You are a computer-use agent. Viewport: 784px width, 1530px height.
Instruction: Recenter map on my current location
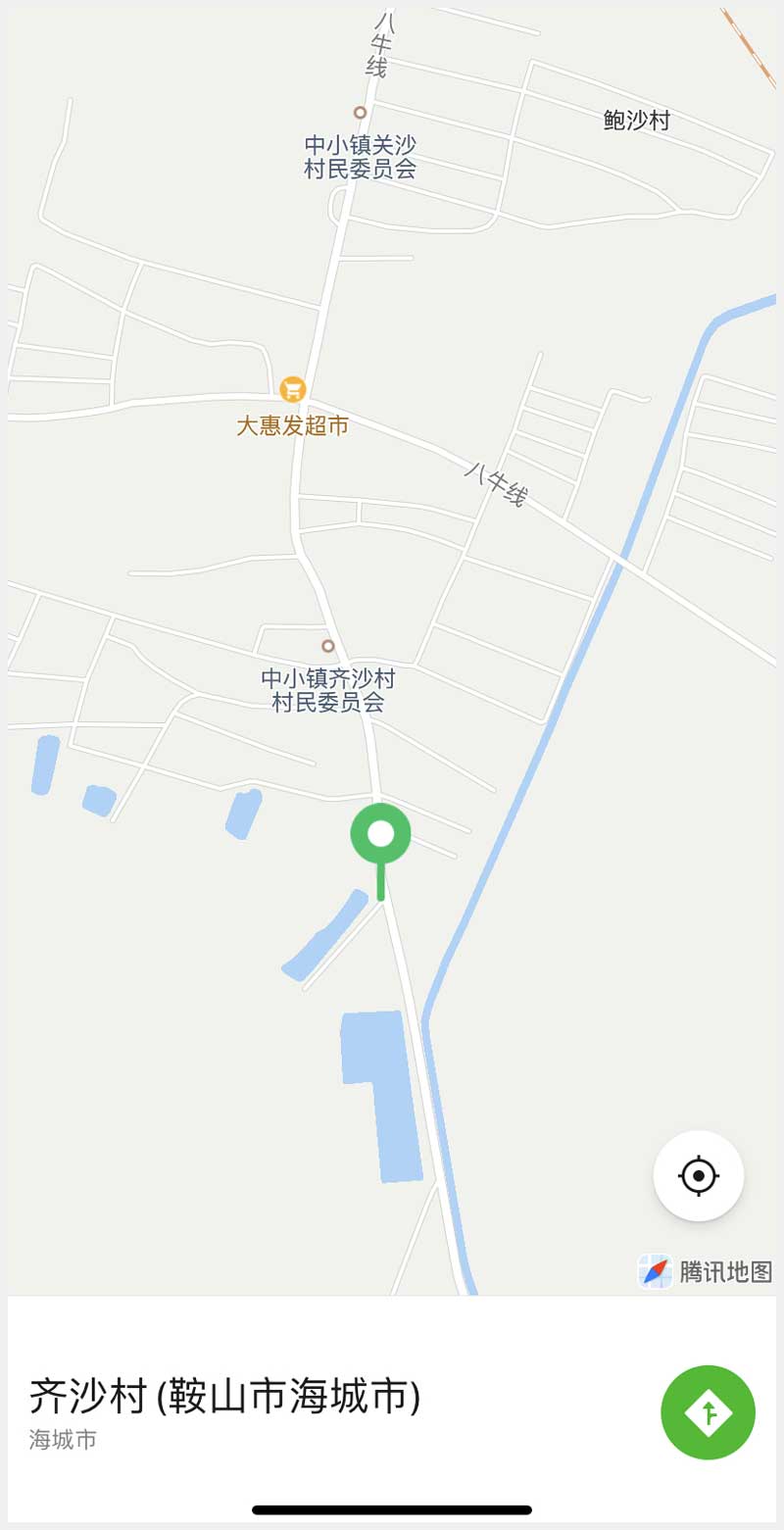[698, 1175]
